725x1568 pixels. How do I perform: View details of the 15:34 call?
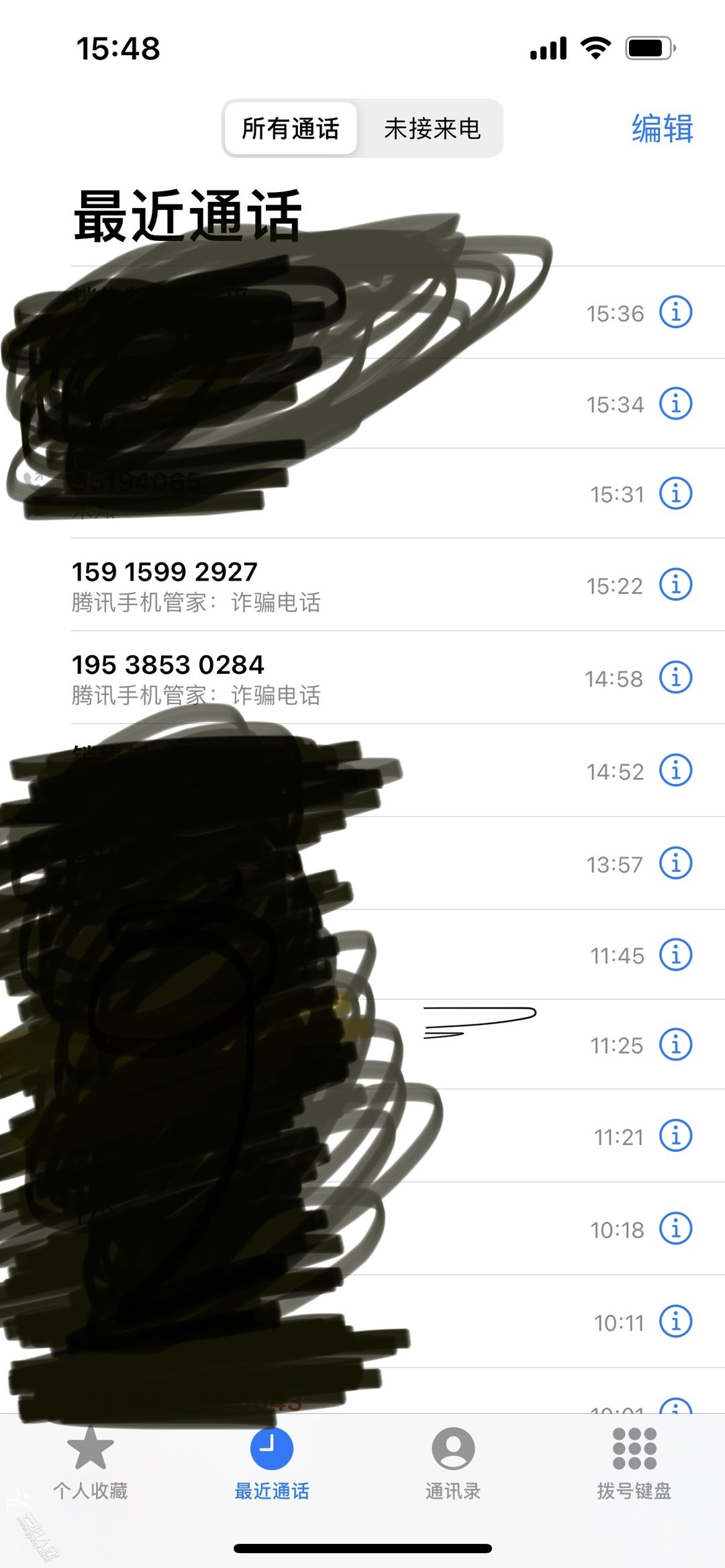pos(675,403)
